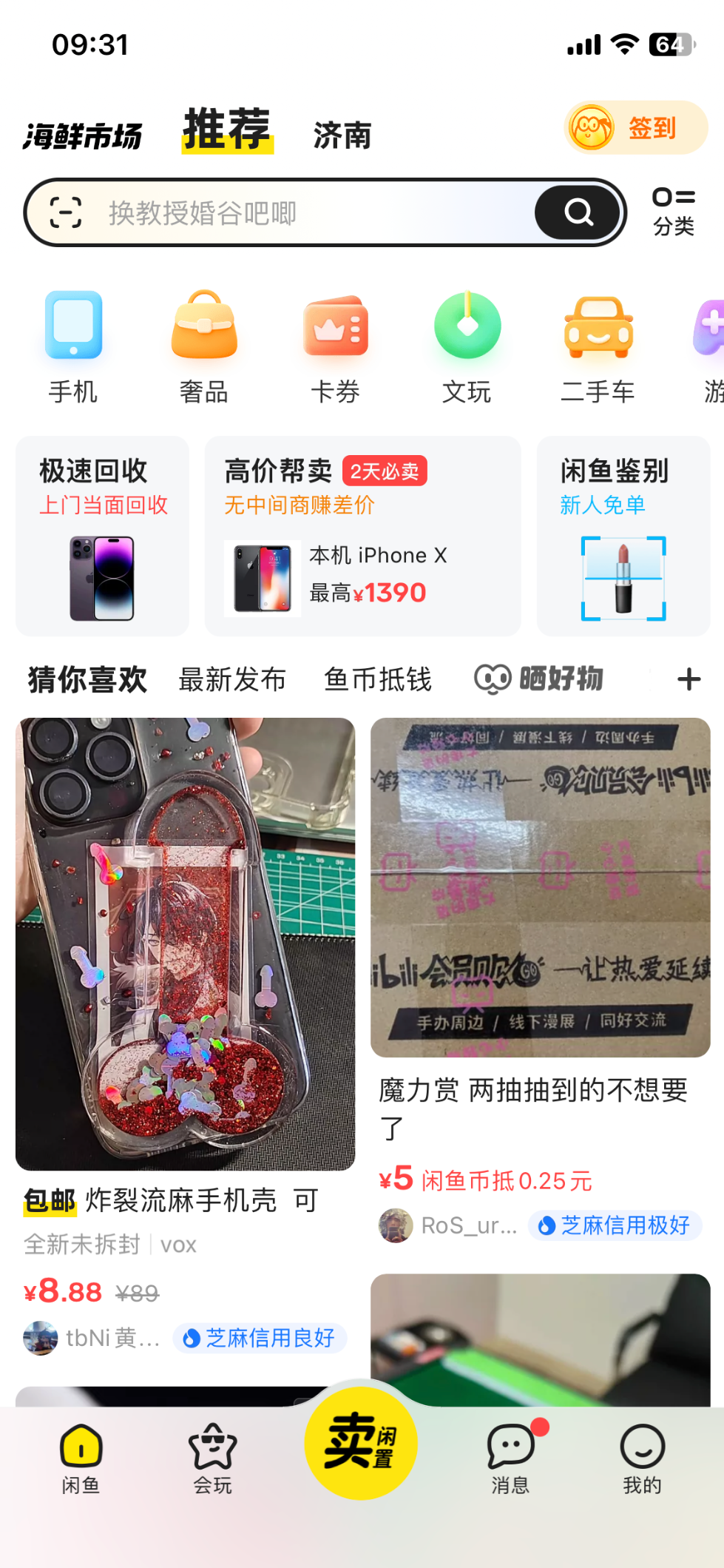
Task: Tap the black search button
Action: pyautogui.click(x=578, y=213)
